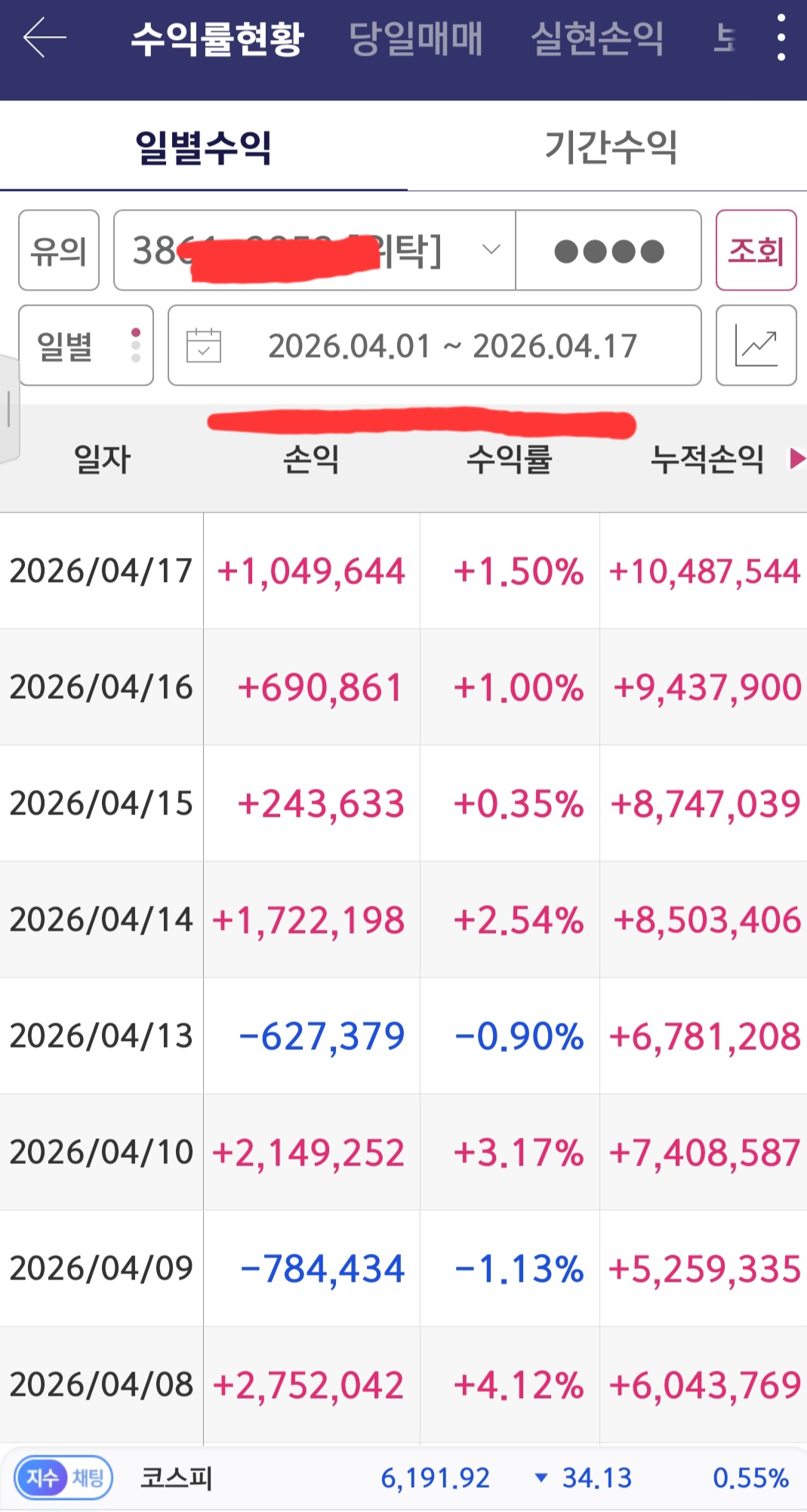Show the profit chart view
The height and width of the screenshot is (1512, 807).
pos(756,346)
